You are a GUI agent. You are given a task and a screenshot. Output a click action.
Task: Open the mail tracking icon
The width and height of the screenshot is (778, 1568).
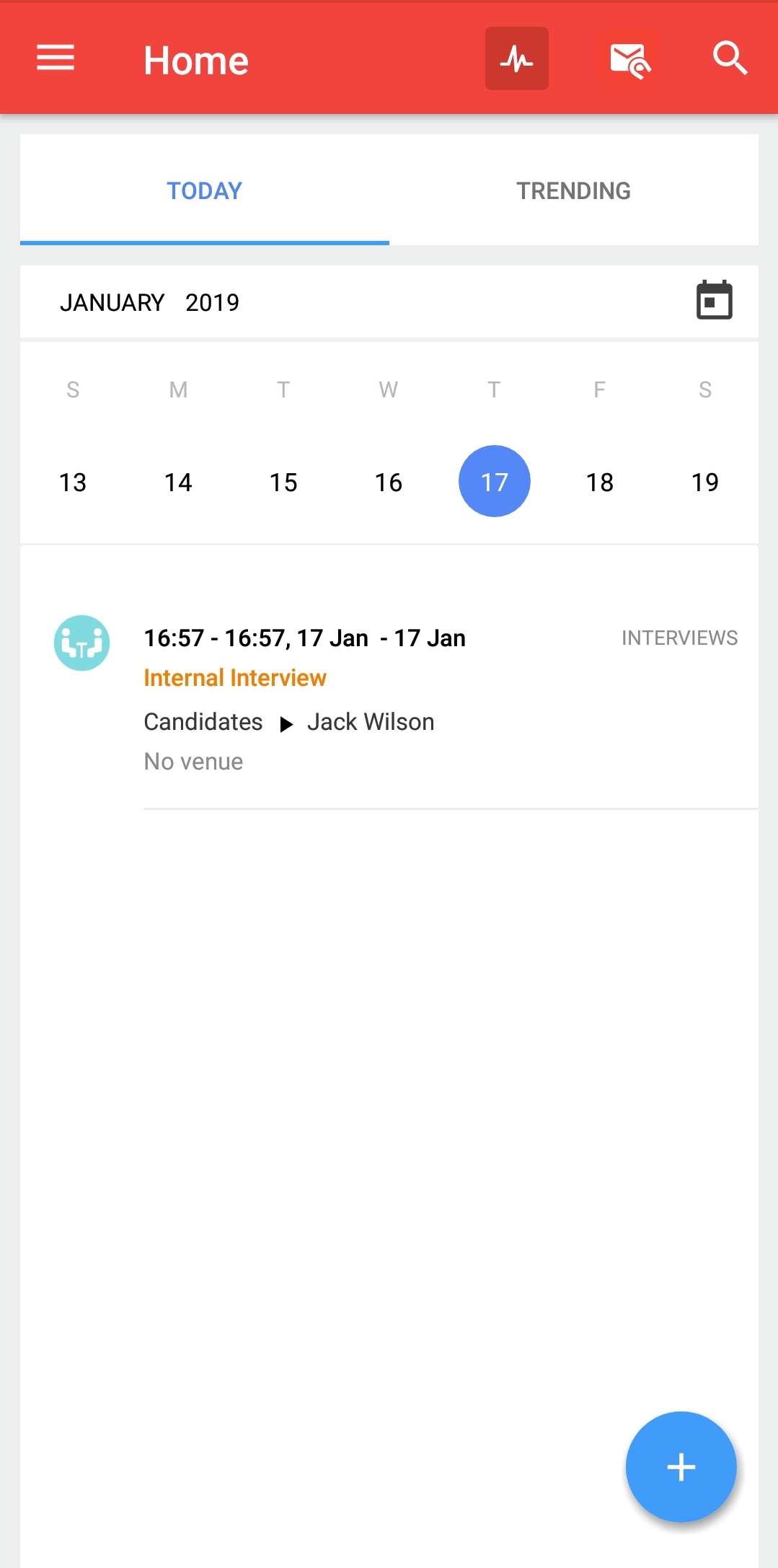[x=629, y=59]
